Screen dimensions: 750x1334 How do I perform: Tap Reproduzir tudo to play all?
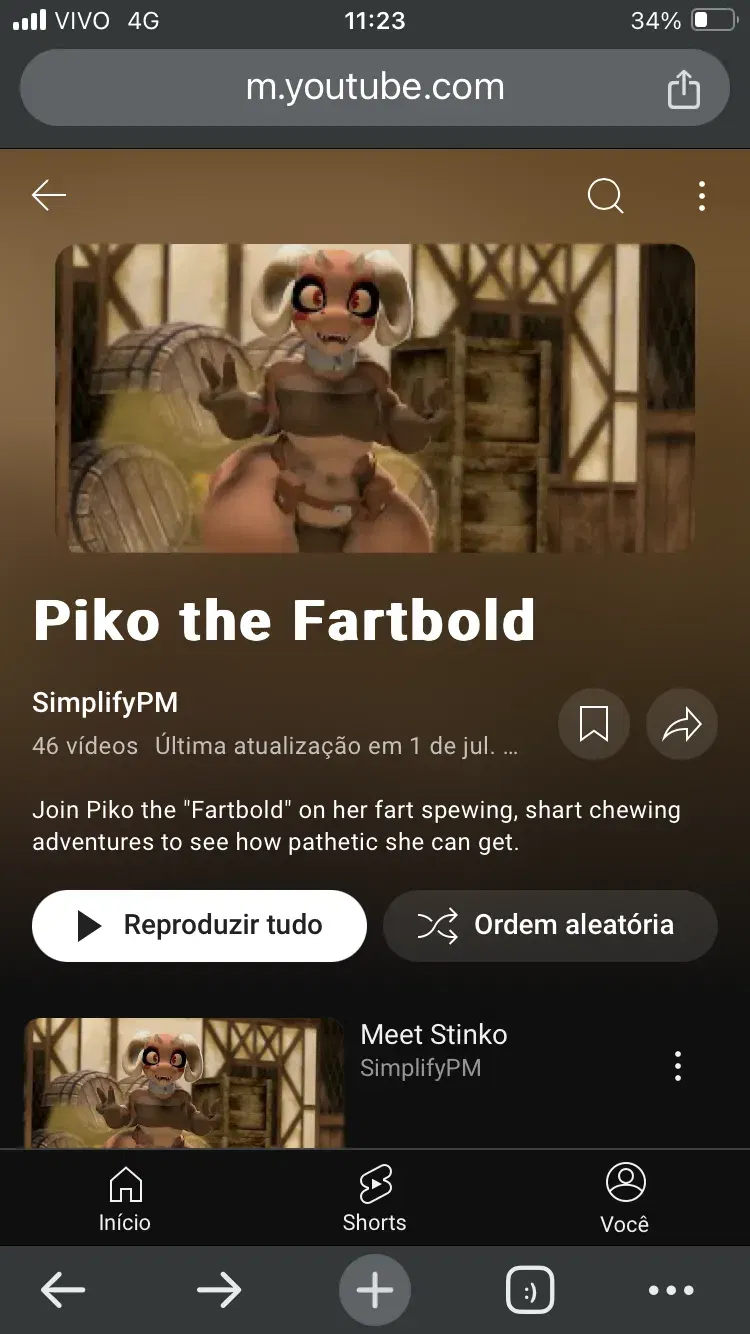click(x=199, y=926)
